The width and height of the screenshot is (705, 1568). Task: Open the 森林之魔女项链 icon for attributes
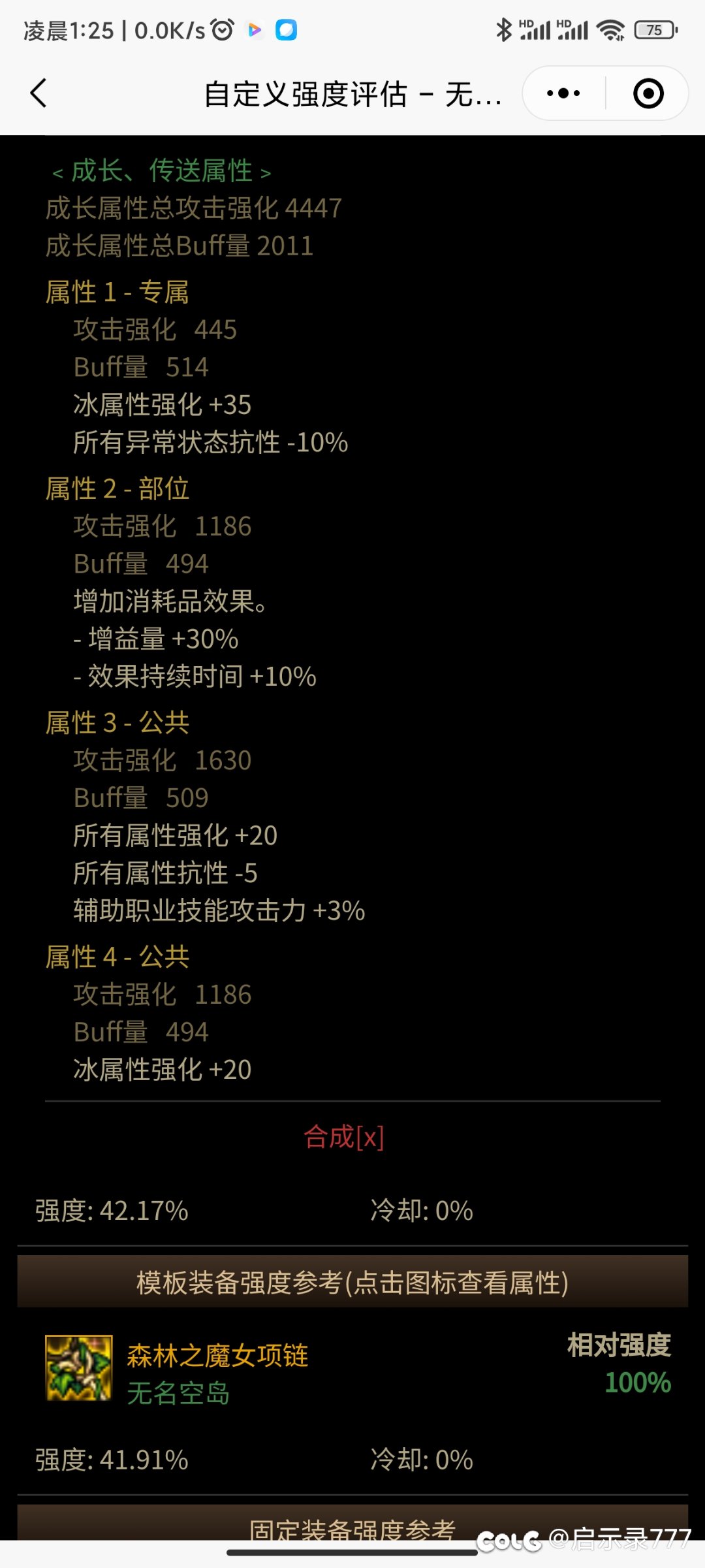tap(78, 1368)
